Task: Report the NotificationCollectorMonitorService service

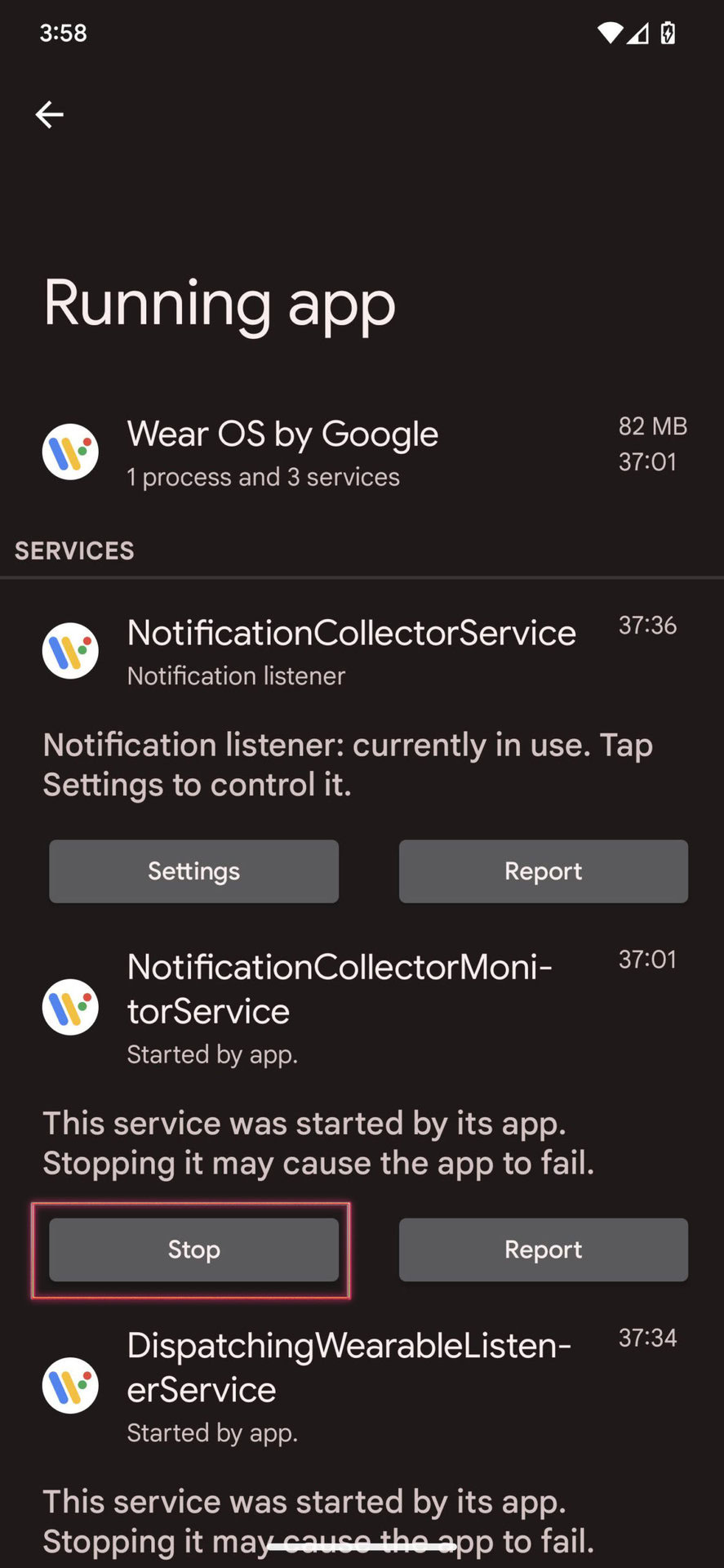Action: tap(543, 1249)
